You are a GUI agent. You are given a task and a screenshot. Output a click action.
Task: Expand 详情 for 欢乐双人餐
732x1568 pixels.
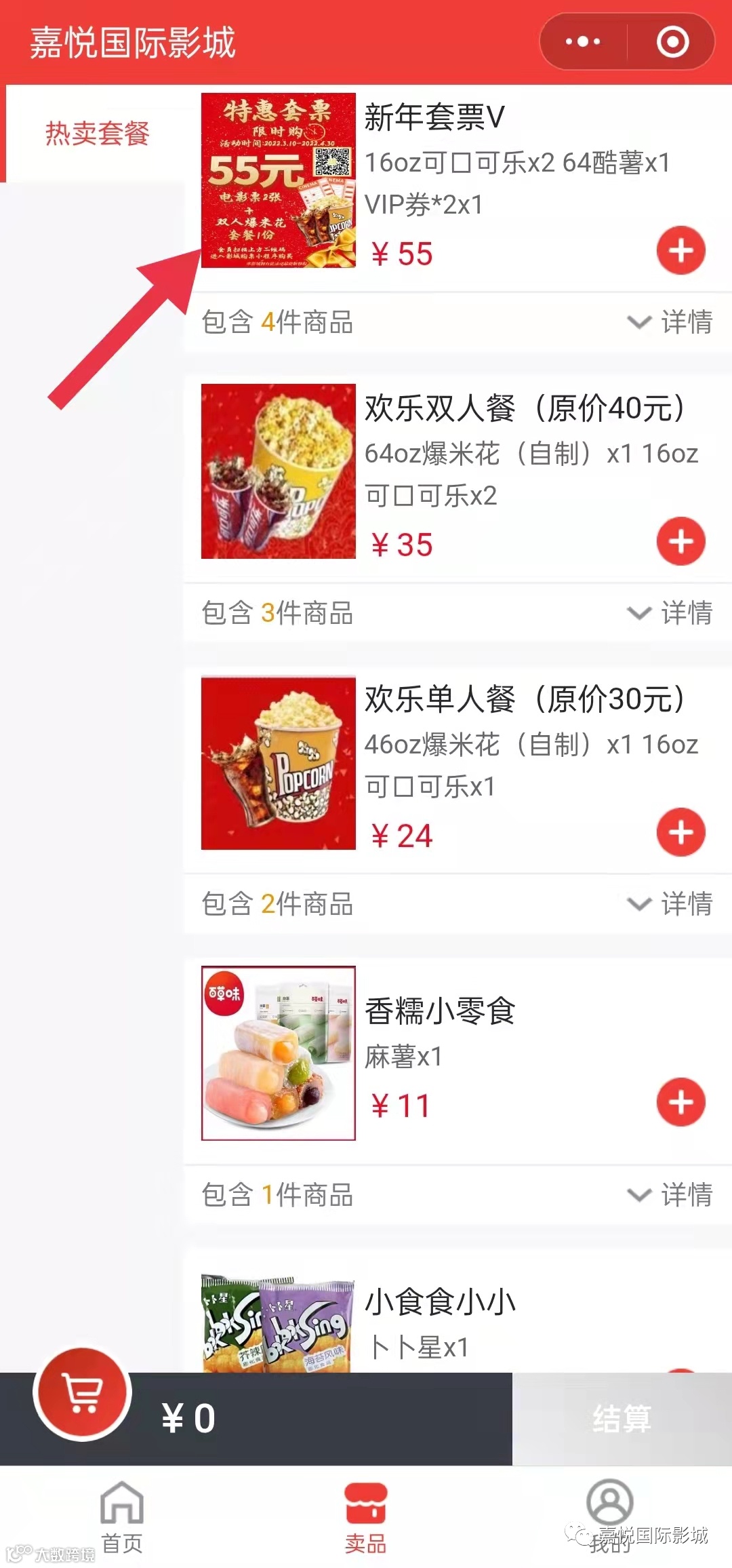pos(670,613)
